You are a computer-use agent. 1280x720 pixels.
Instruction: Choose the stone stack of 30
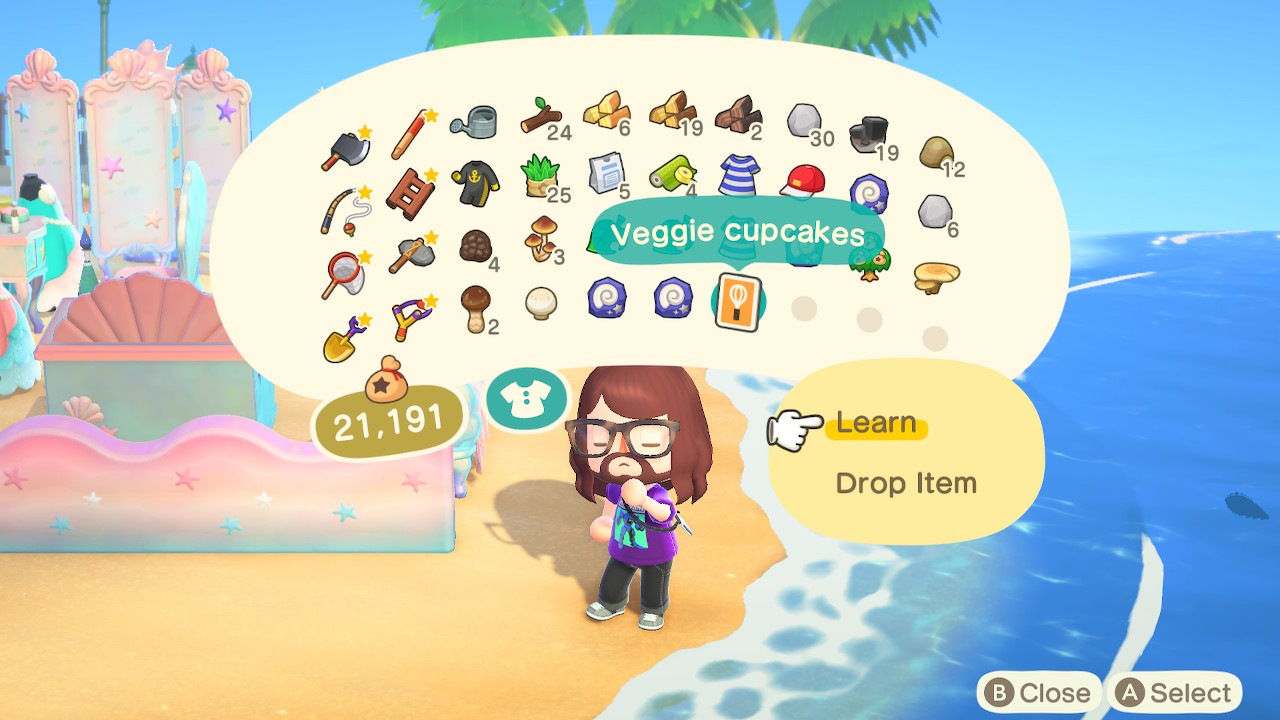806,122
